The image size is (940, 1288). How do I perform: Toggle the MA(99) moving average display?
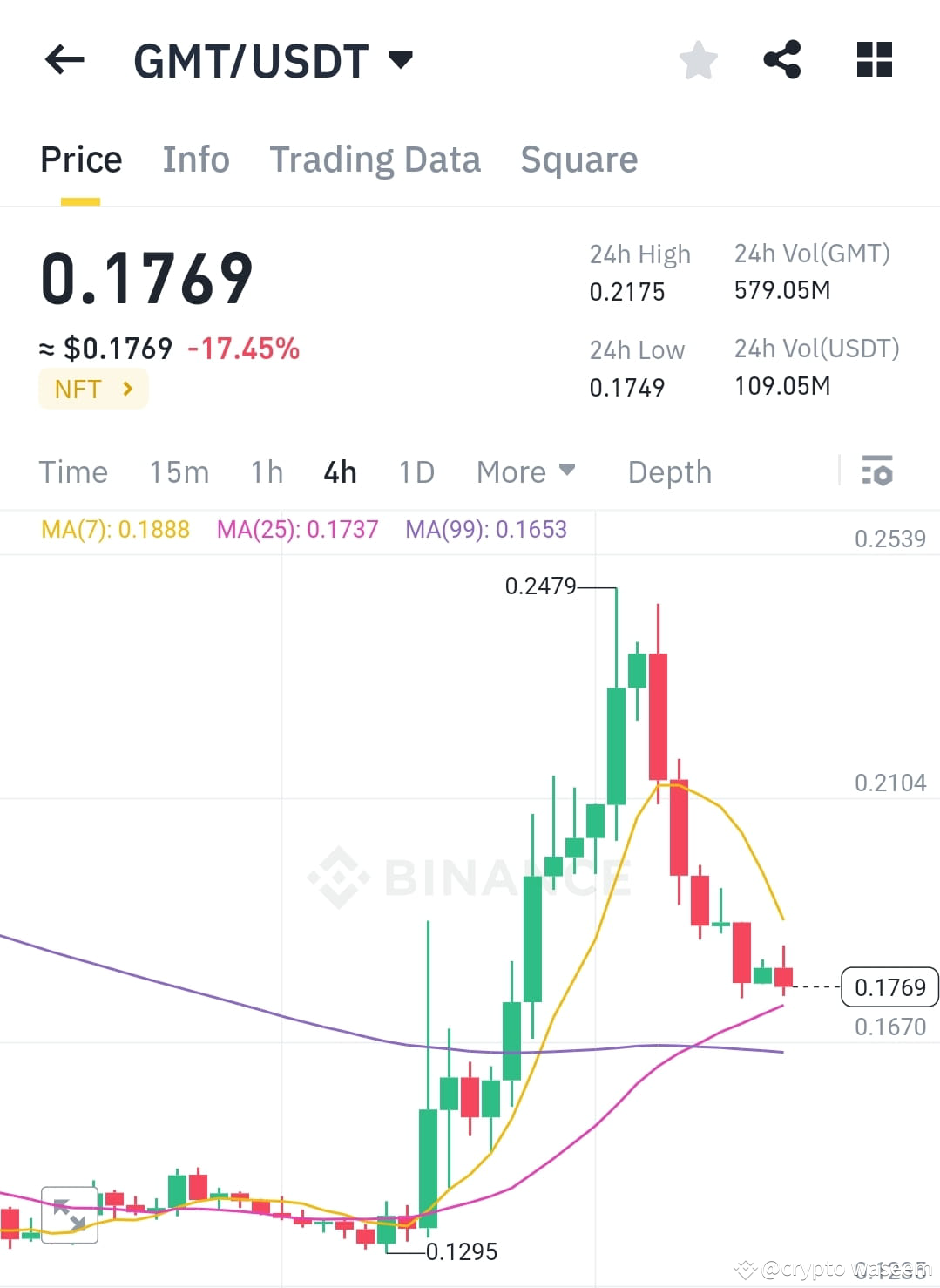point(486,529)
